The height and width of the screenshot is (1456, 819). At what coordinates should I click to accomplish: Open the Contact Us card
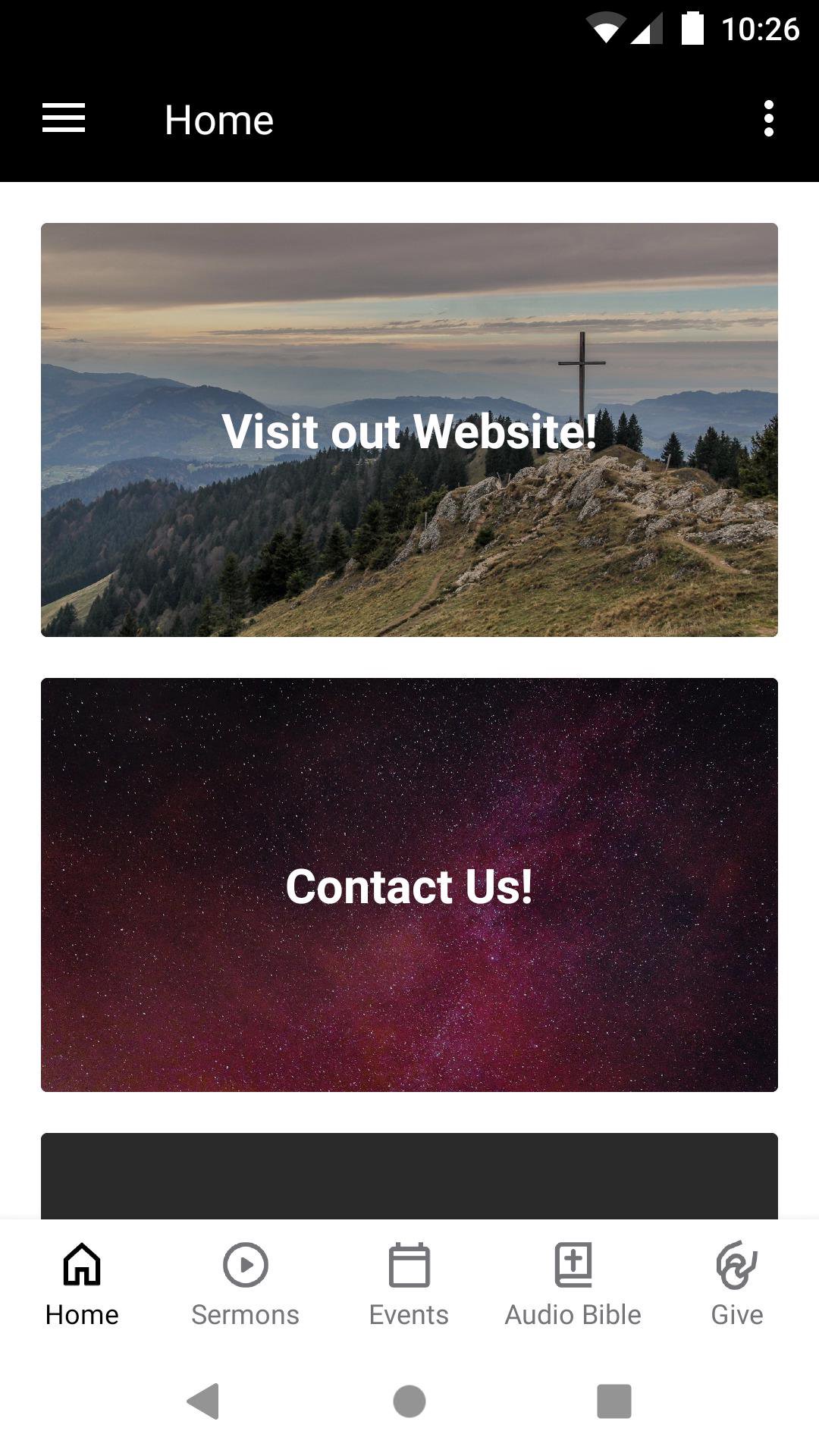tap(409, 885)
